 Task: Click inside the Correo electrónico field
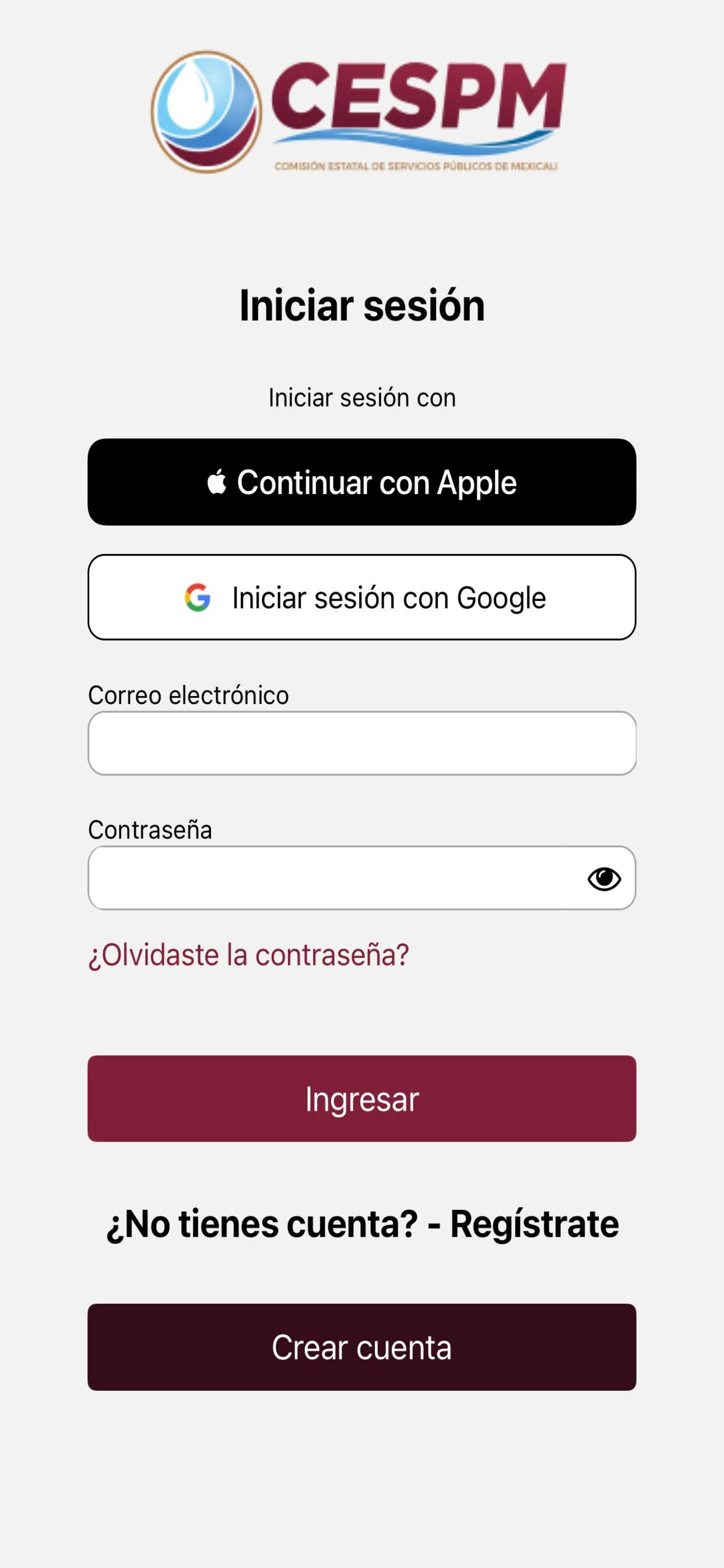[362, 743]
